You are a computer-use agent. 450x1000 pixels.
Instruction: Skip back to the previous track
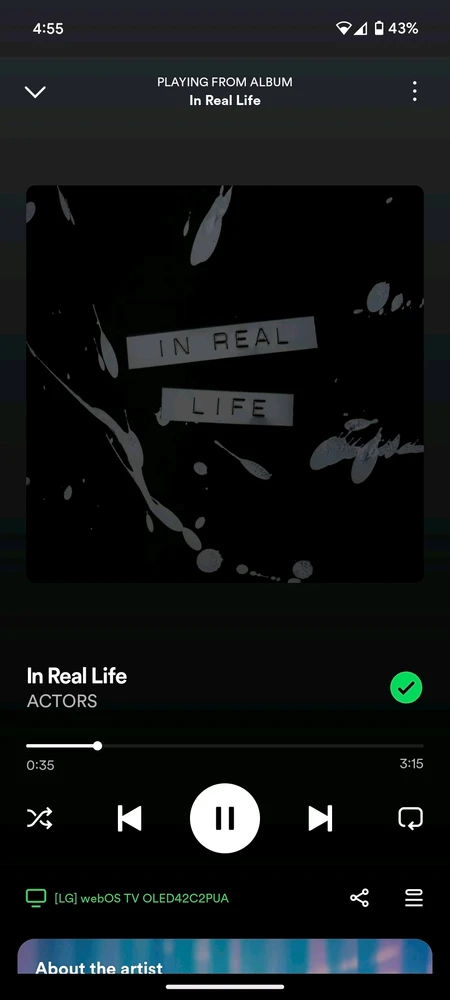129,818
